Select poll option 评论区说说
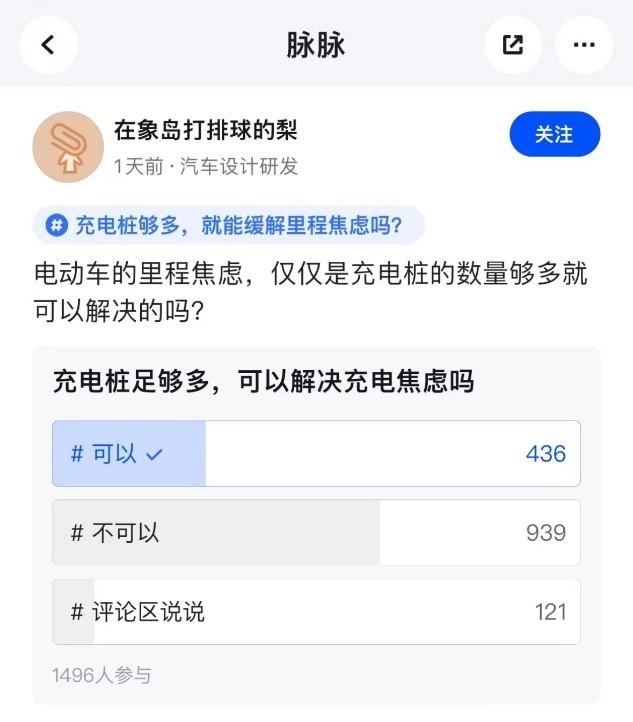Screen dimensions: 633x722 (316, 612)
